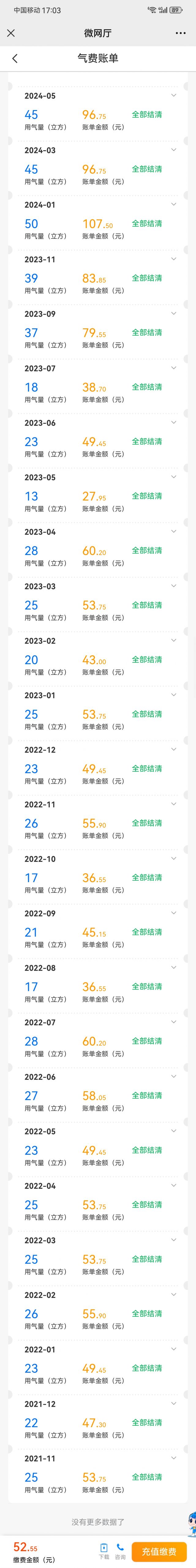Expand the 2023-02 bill details
This screenshot has width=196, height=1568.
tap(173, 640)
